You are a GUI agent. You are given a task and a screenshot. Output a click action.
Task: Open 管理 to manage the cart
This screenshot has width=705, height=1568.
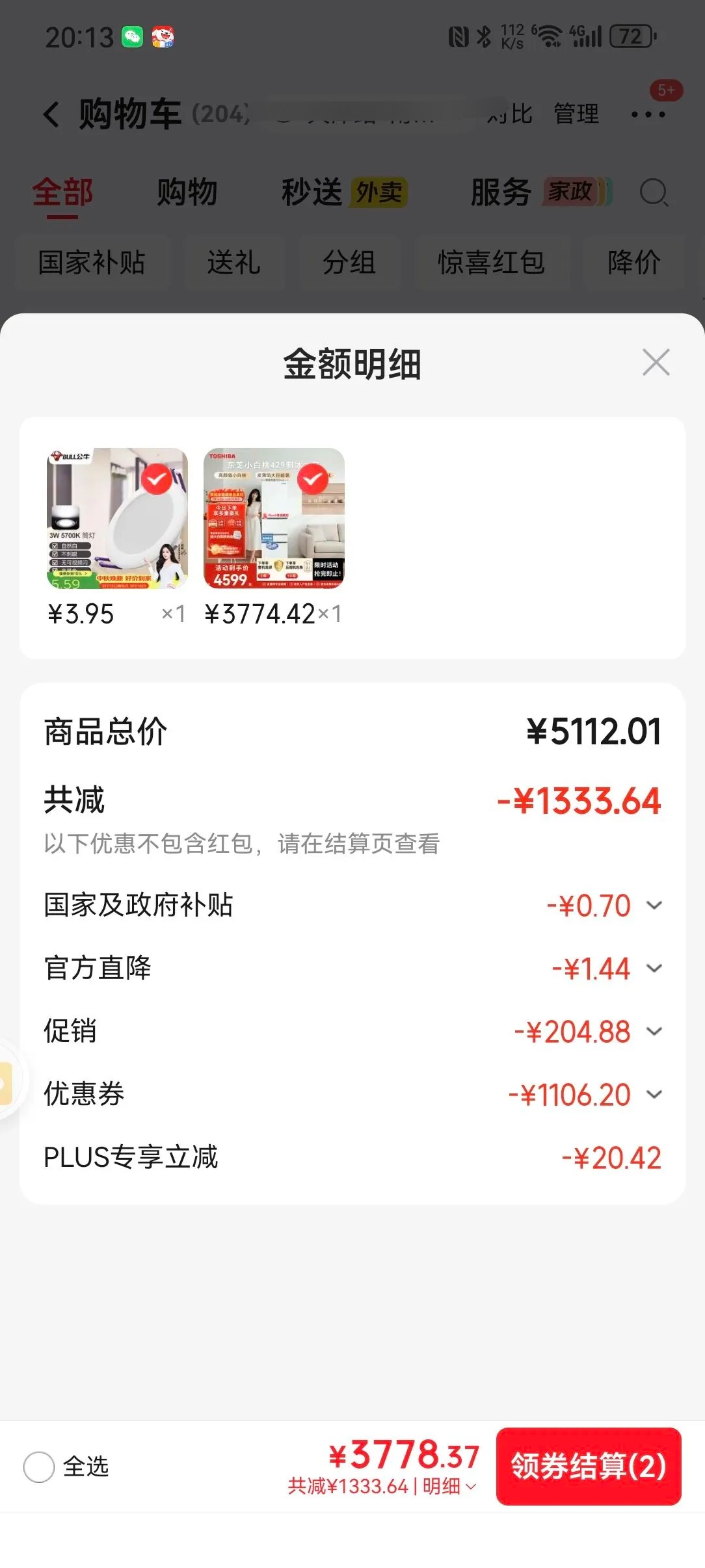pos(576,114)
